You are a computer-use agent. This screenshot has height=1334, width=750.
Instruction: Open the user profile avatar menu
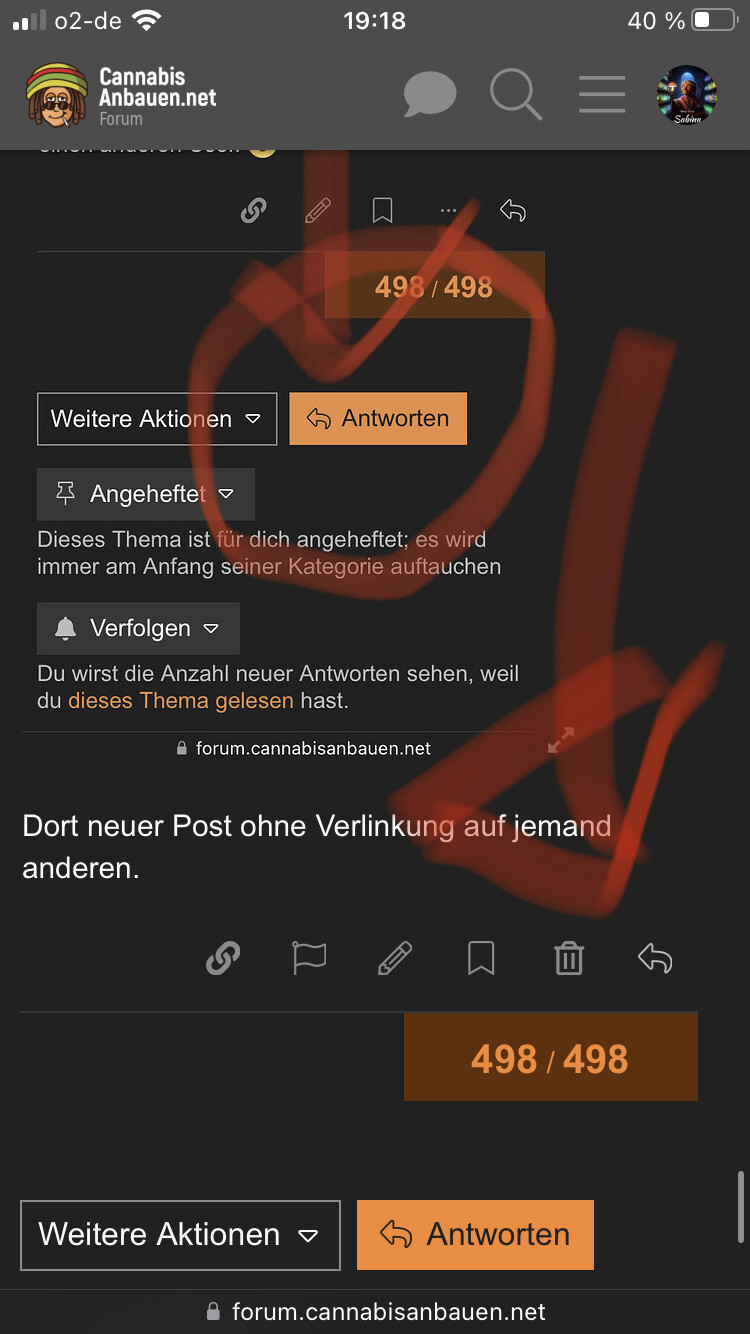click(x=687, y=95)
